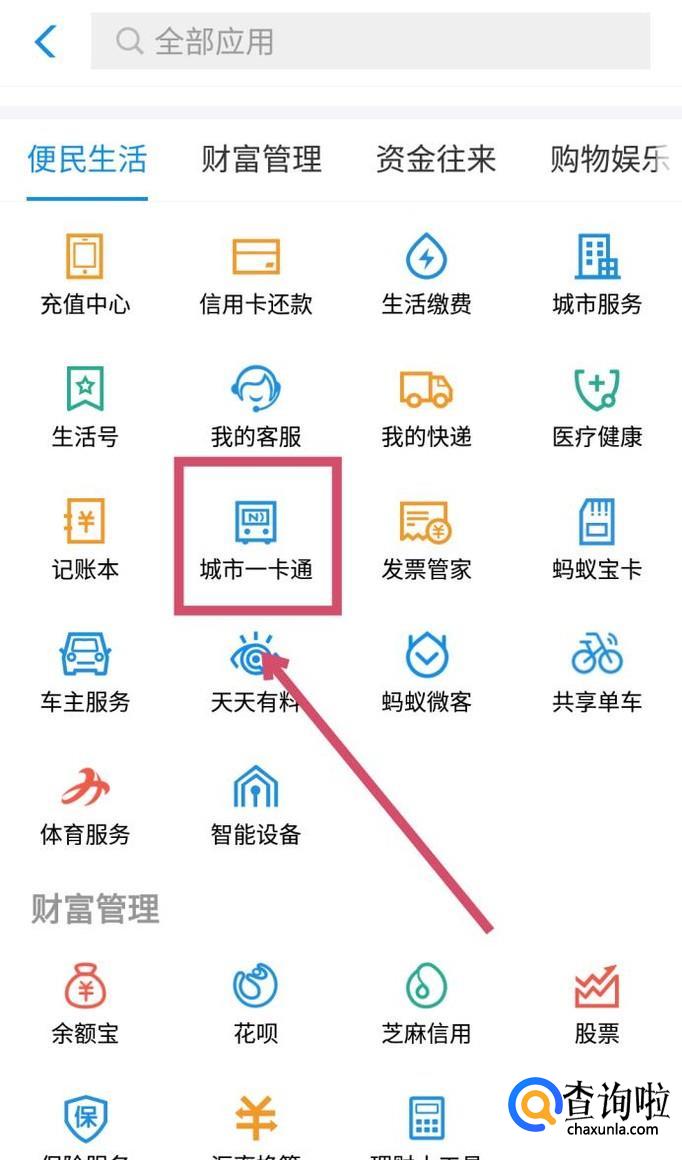The image size is (682, 1160).
Task: Select the 便民生活 tab
Action: pyautogui.click(x=87, y=159)
